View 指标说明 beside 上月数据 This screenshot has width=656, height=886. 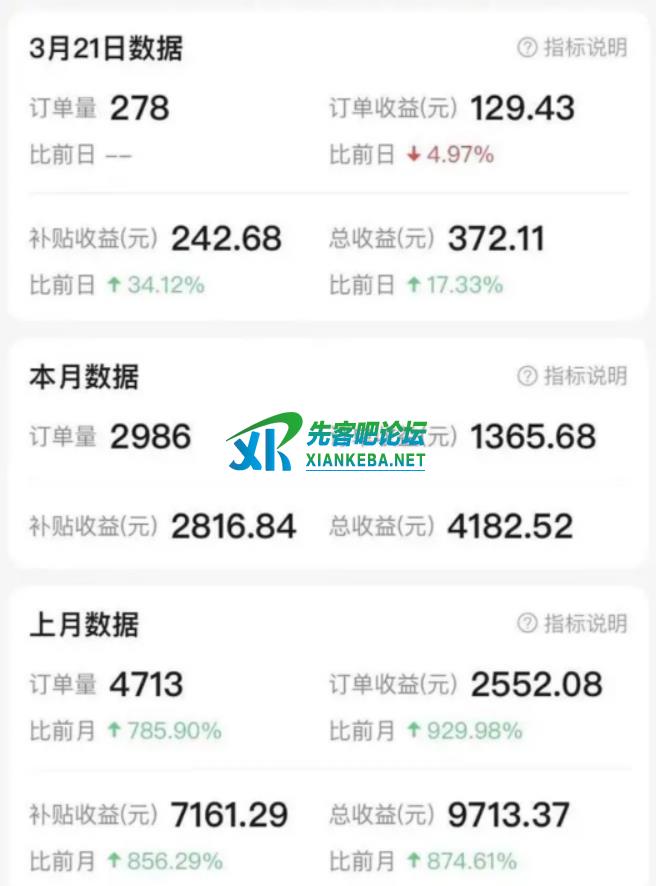pyautogui.click(x=572, y=623)
